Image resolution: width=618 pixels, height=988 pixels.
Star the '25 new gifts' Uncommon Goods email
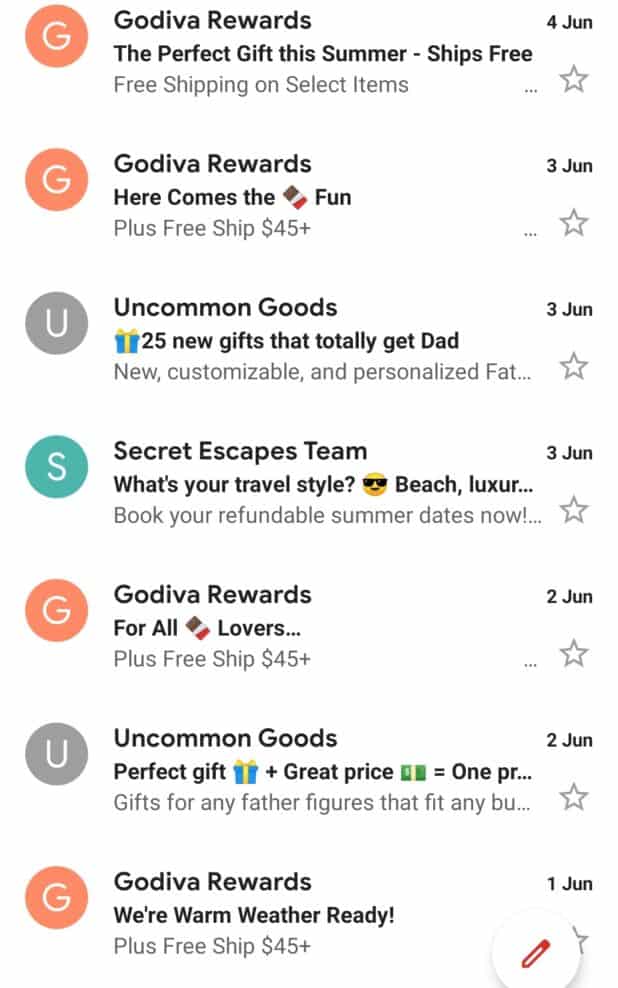[x=573, y=366]
